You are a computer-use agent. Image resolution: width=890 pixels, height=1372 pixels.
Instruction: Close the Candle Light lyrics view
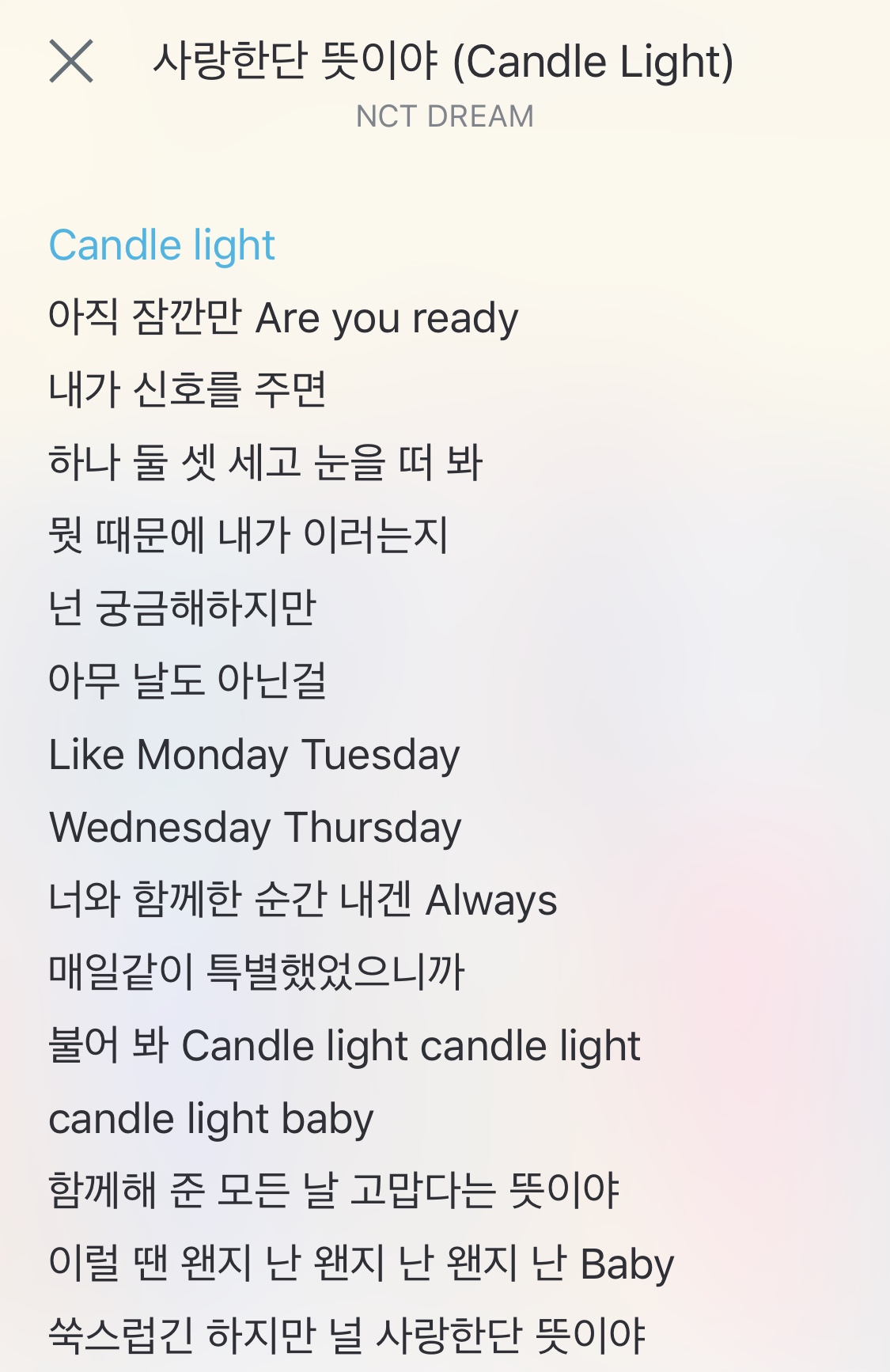click(71, 61)
